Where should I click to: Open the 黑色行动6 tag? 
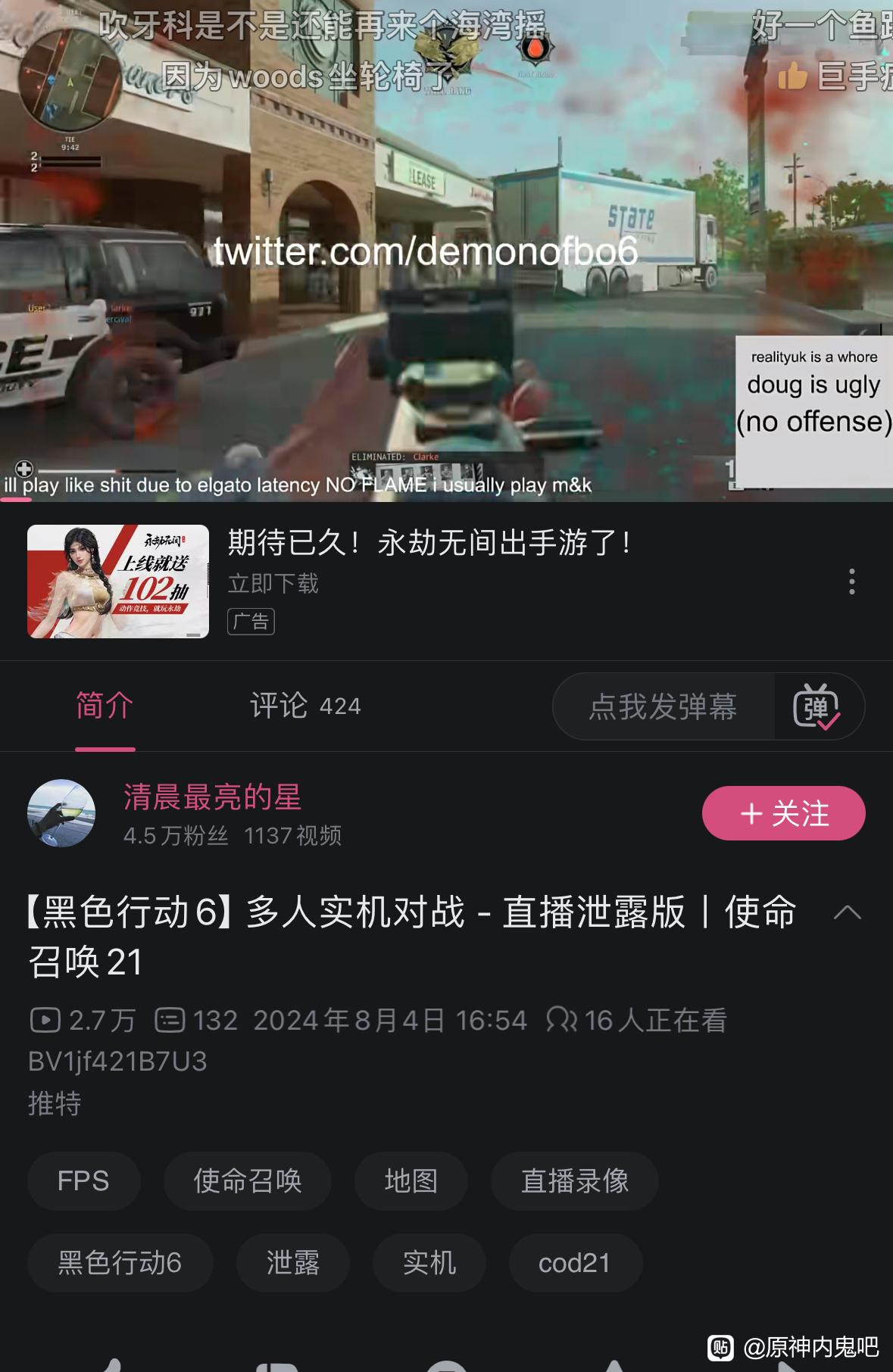[120, 1263]
